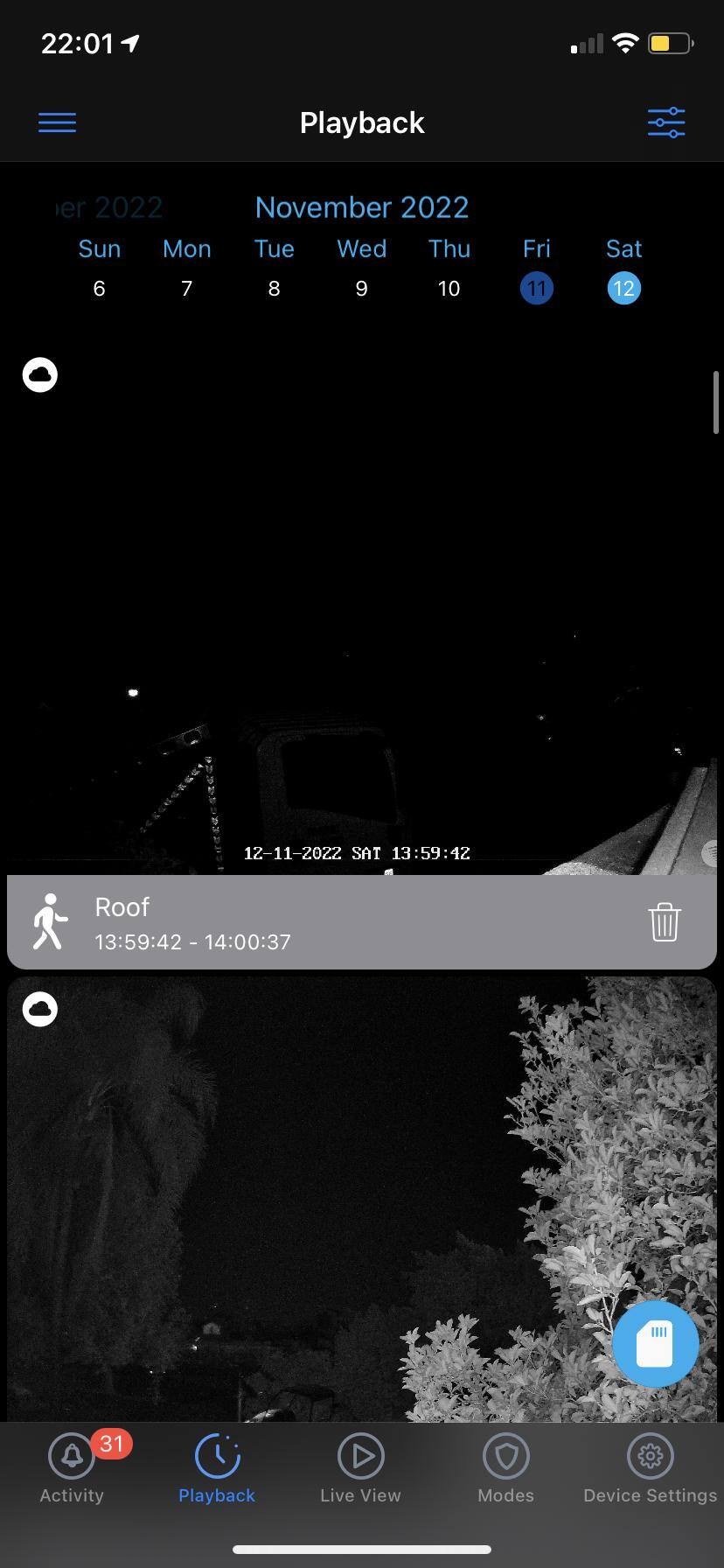Screen dimensions: 724x1568
Task: Select Monday the 7th in calendar
Action: (186, 289)
